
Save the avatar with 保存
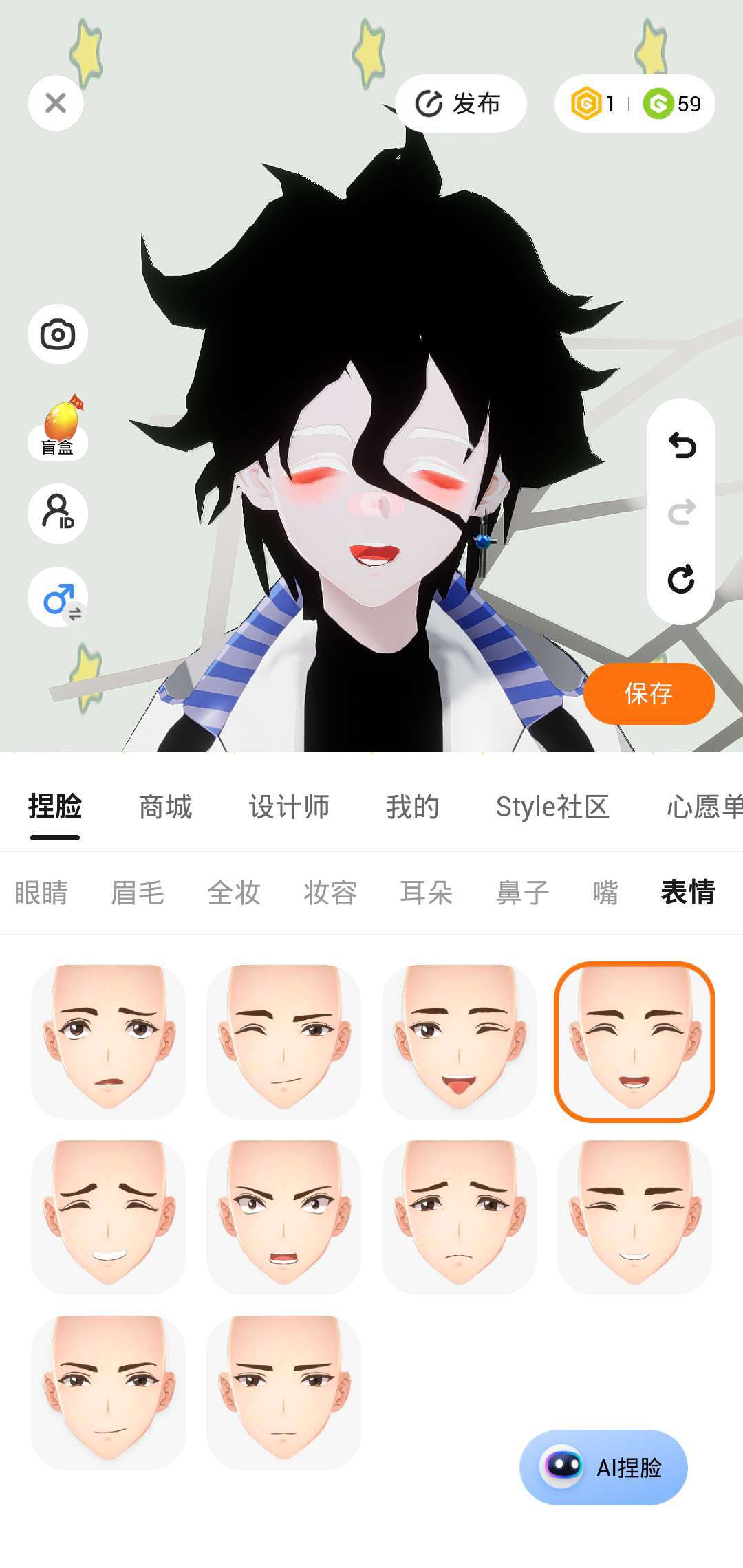648,693
